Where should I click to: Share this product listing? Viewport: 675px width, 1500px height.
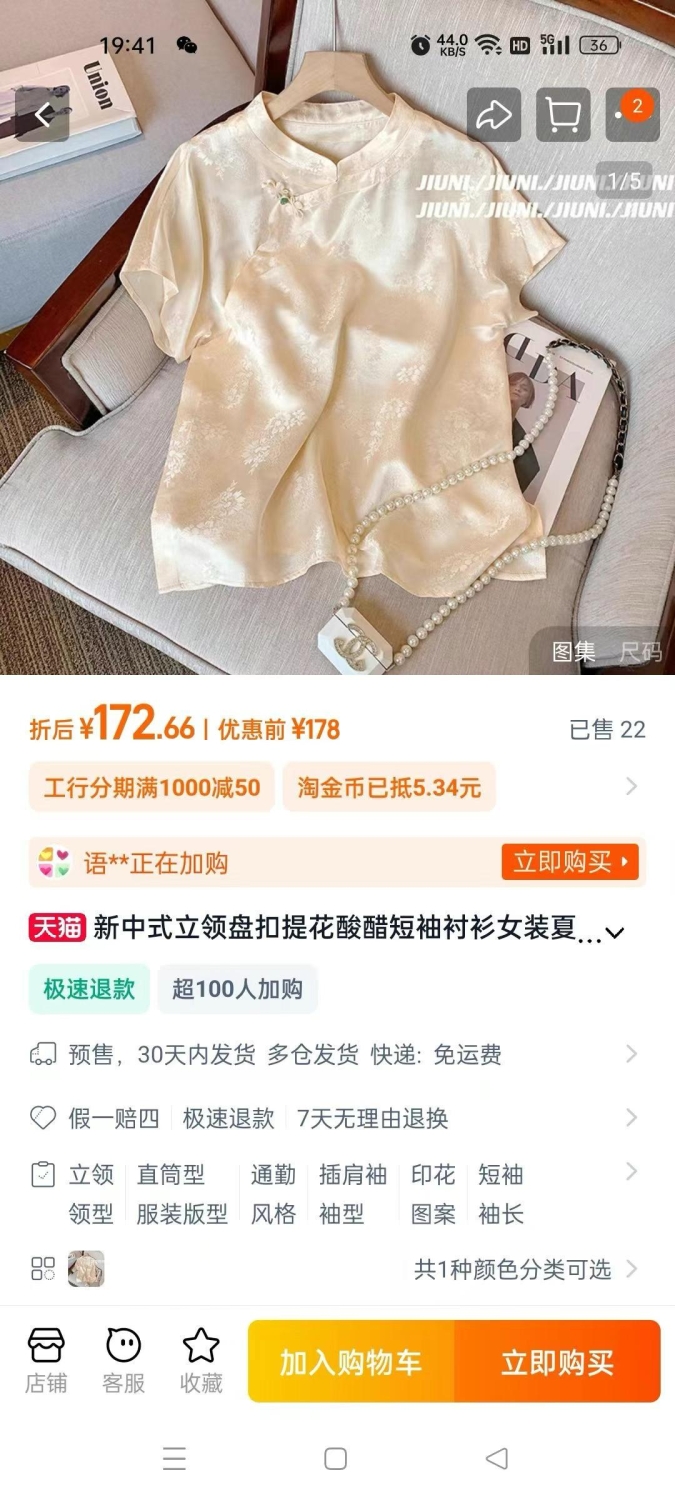[x=494, y=115]
